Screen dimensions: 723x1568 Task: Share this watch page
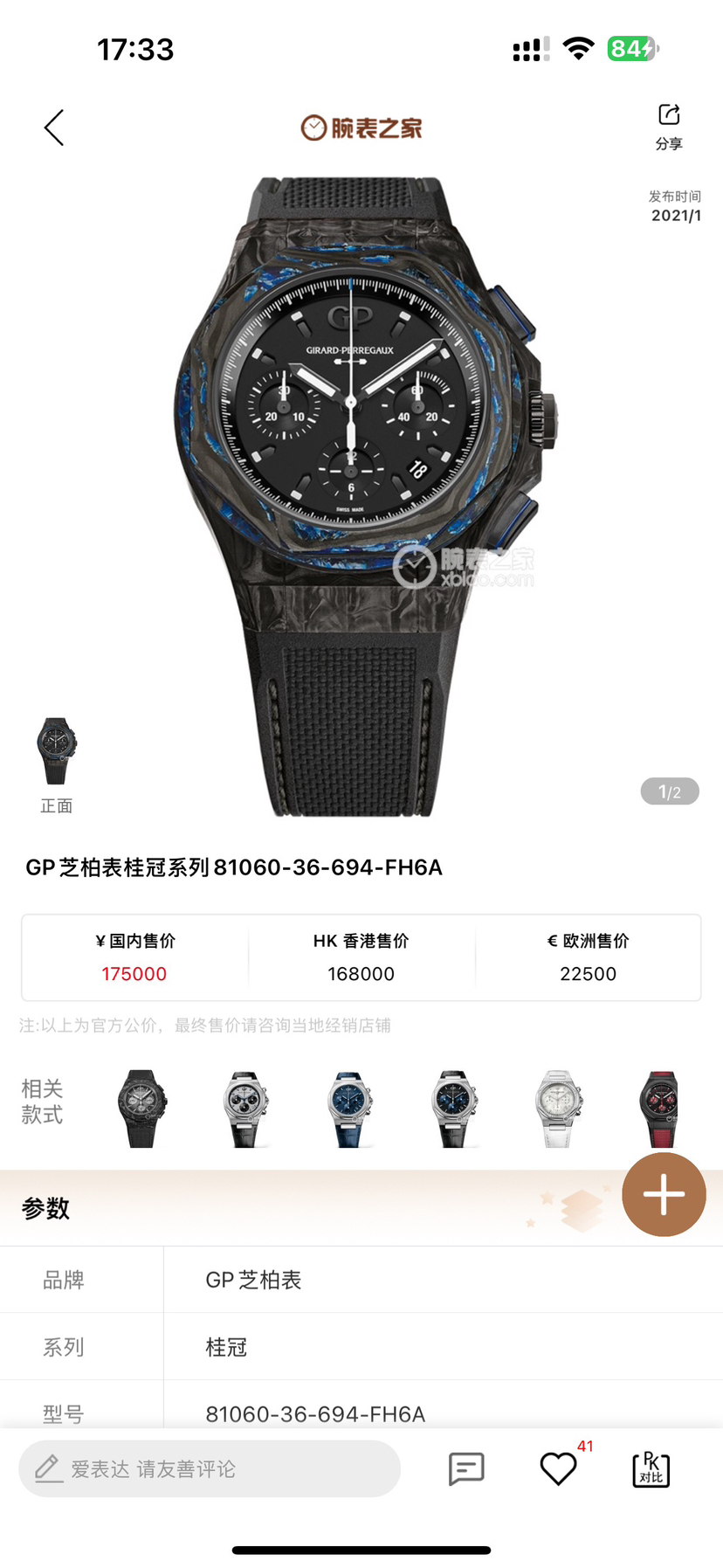[669, 127]
